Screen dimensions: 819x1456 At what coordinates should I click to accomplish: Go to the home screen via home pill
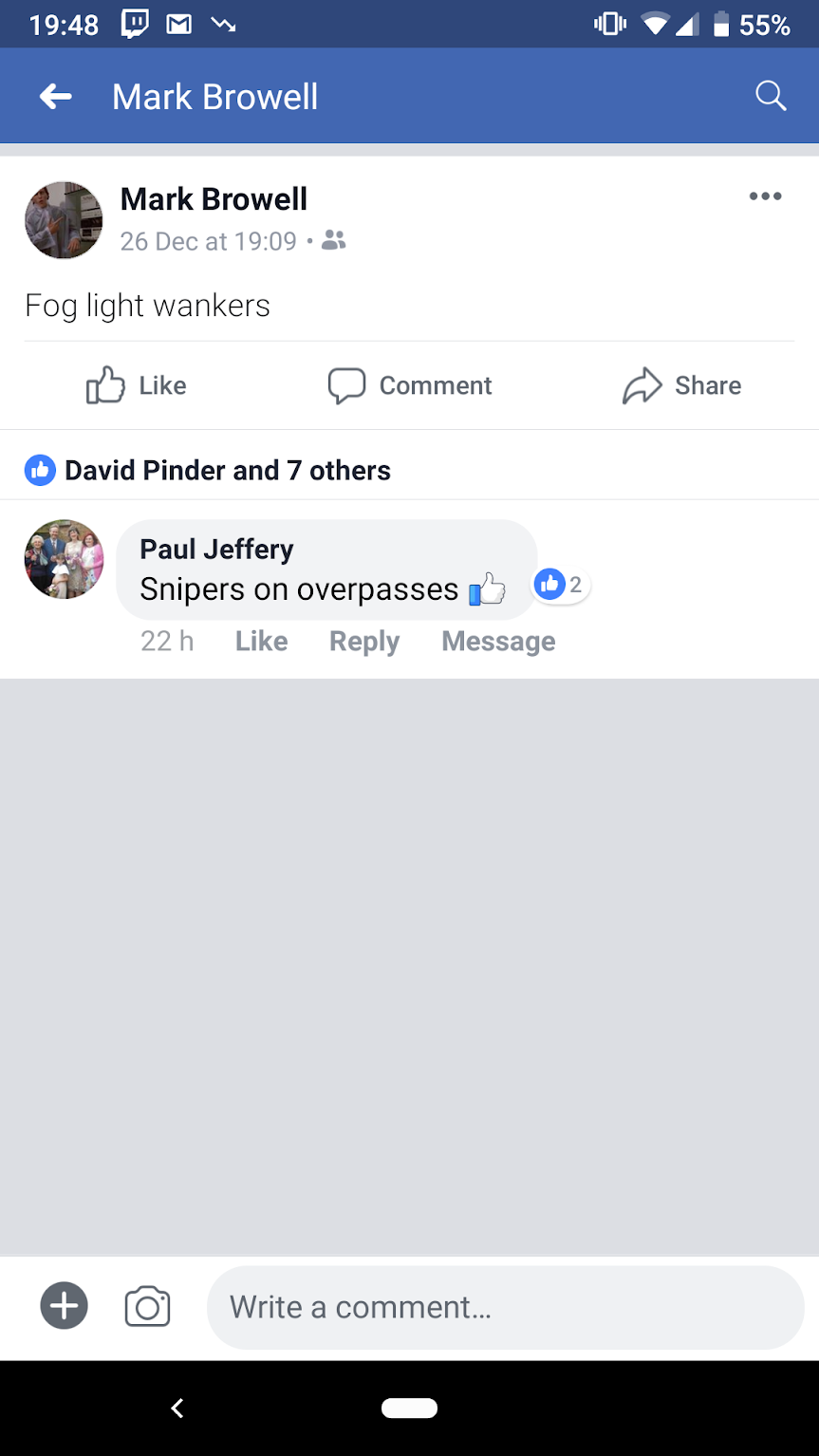coord(409,1409)
